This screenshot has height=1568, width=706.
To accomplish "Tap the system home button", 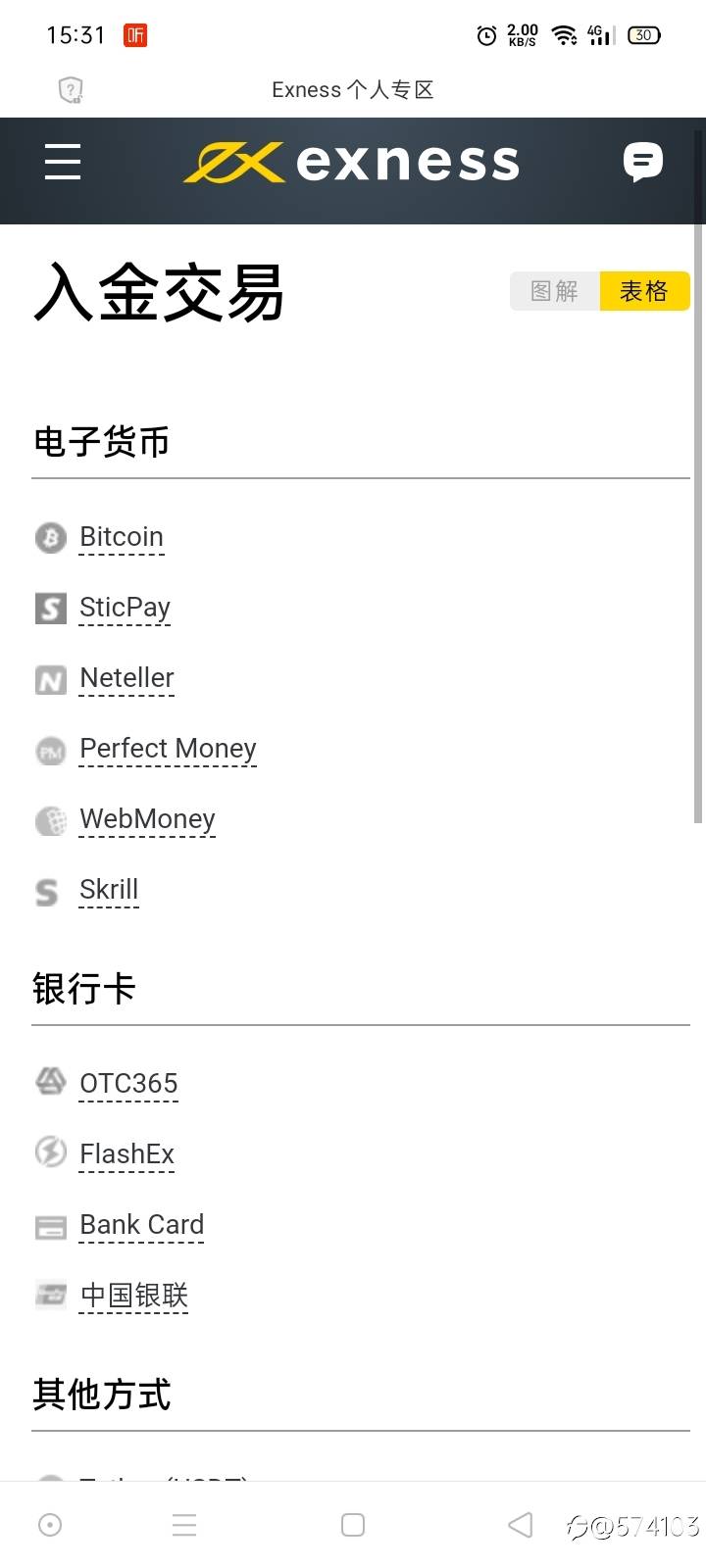I will pyautogui.click(x=353, y=1525).
